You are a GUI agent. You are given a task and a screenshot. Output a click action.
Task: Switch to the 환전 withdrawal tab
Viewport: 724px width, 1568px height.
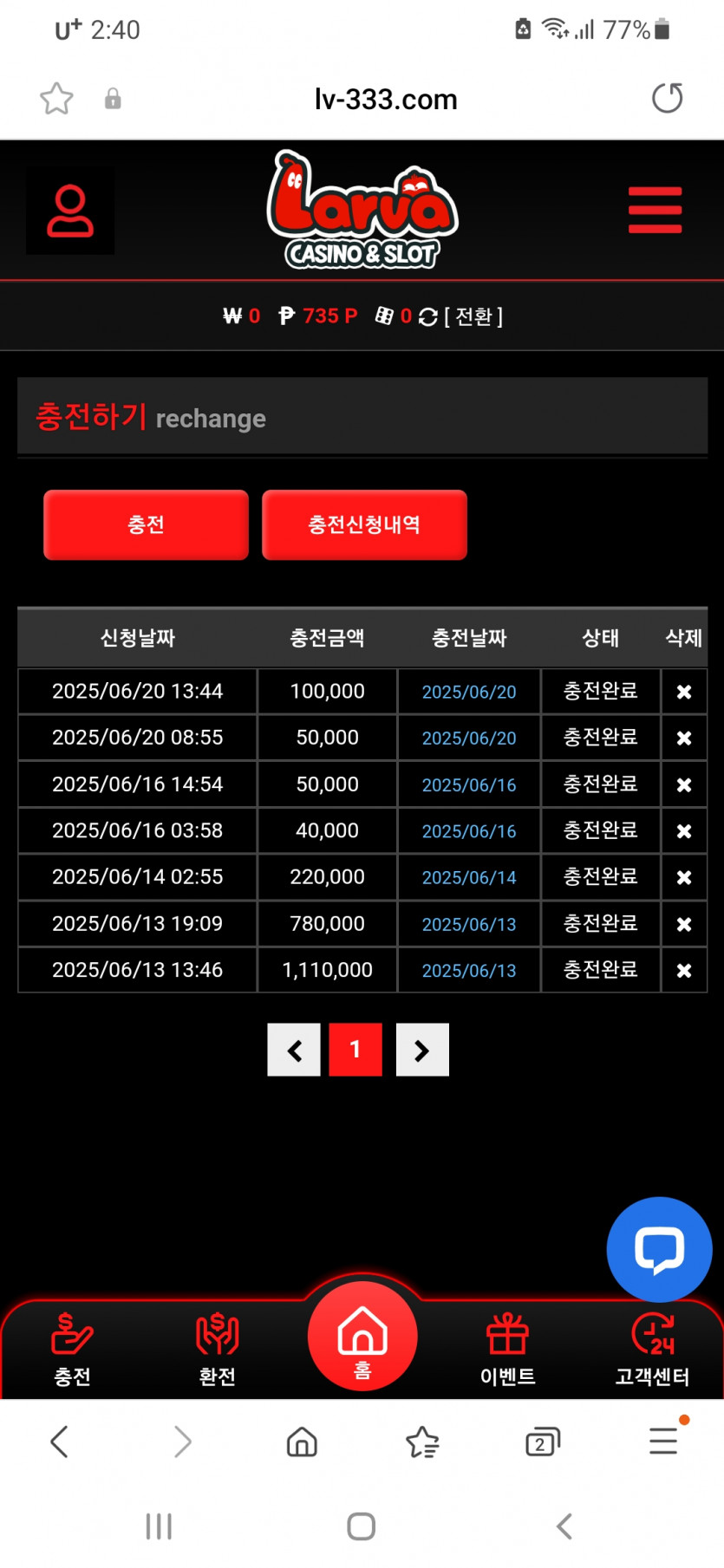[217, 1349]
